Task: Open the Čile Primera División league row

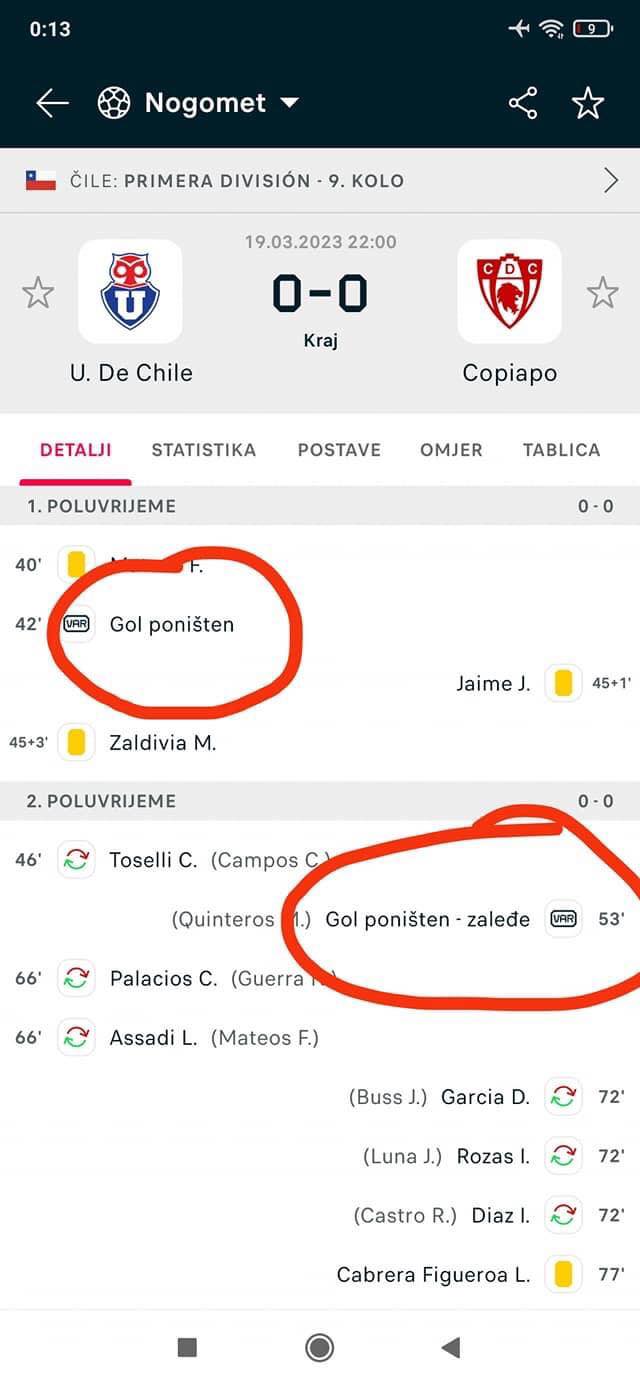Action: pyautogui.click(x=320, y=181)
